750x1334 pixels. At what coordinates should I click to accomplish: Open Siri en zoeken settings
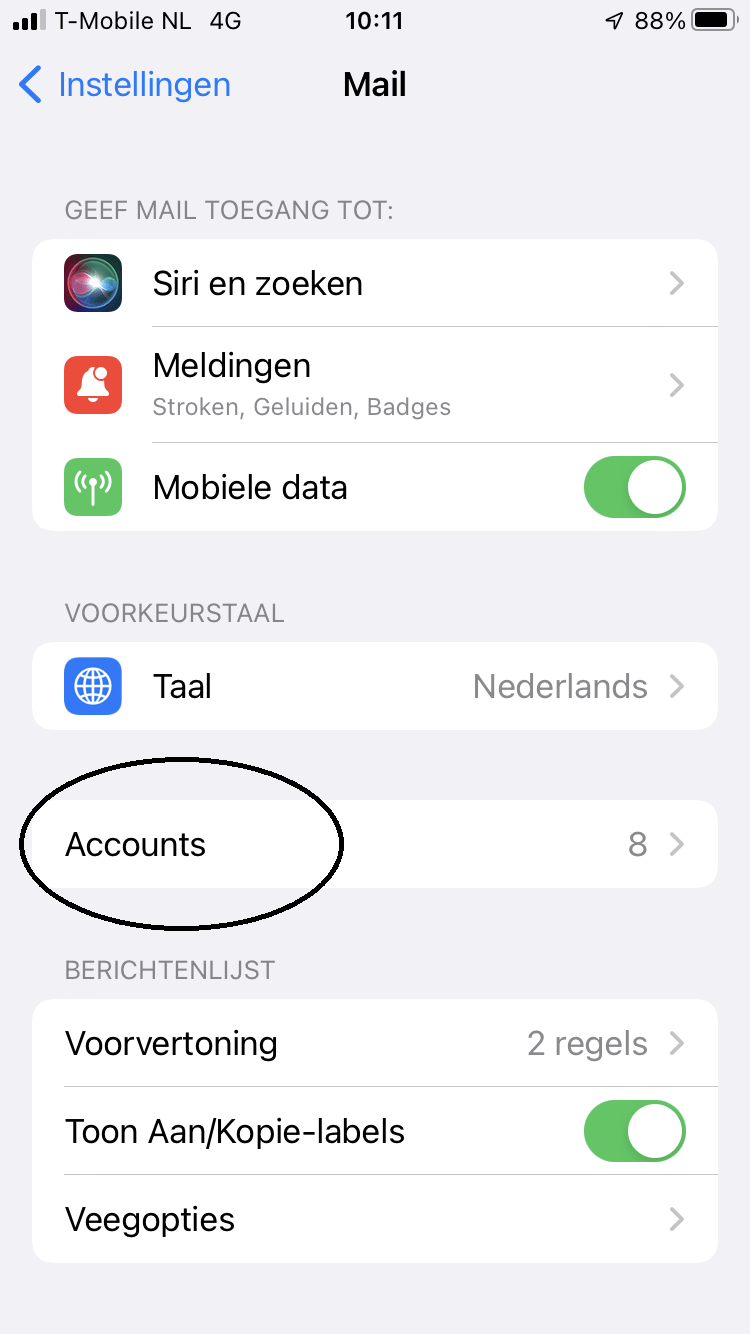[375, 284]
